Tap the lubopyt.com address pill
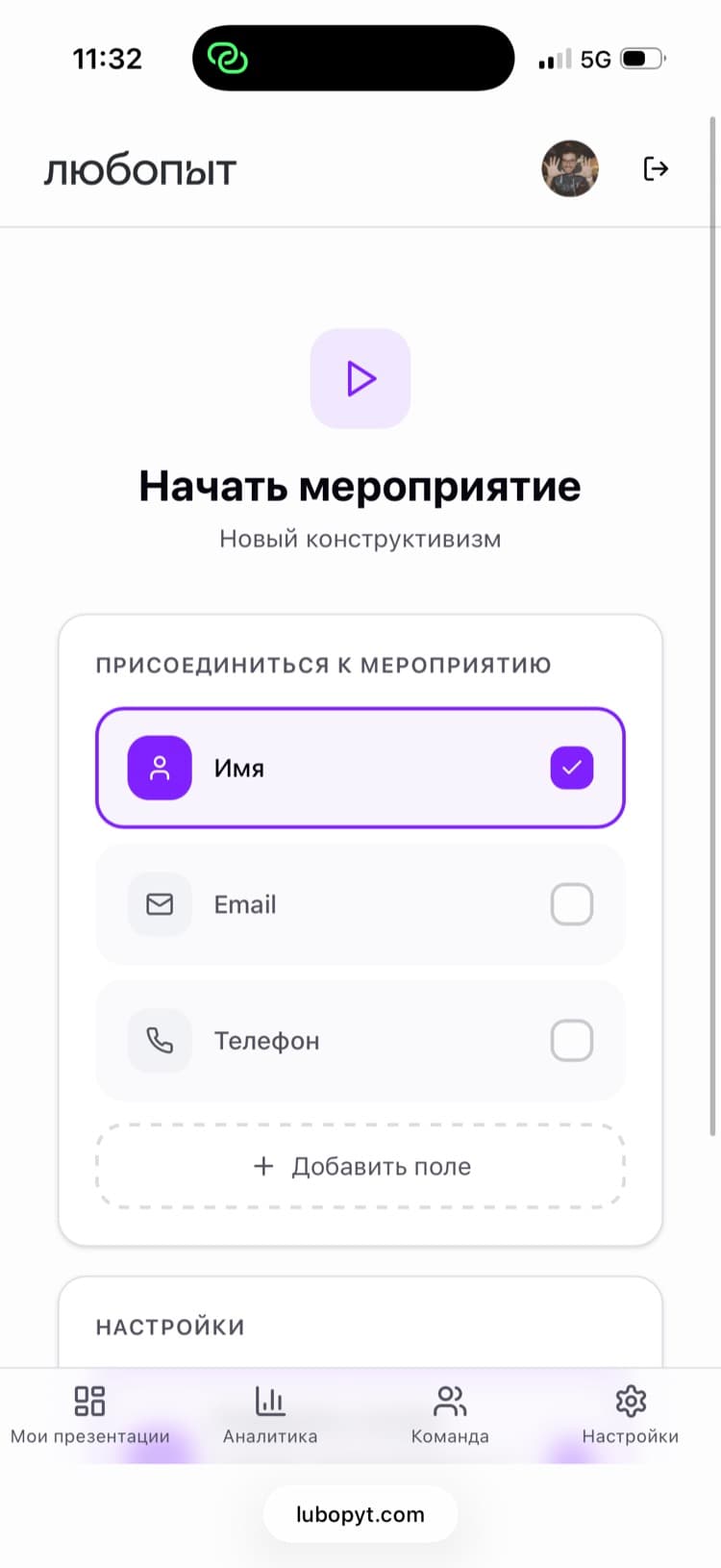Image resolution: width=721 pixels, height=1568 pixels. point(360,1514)
